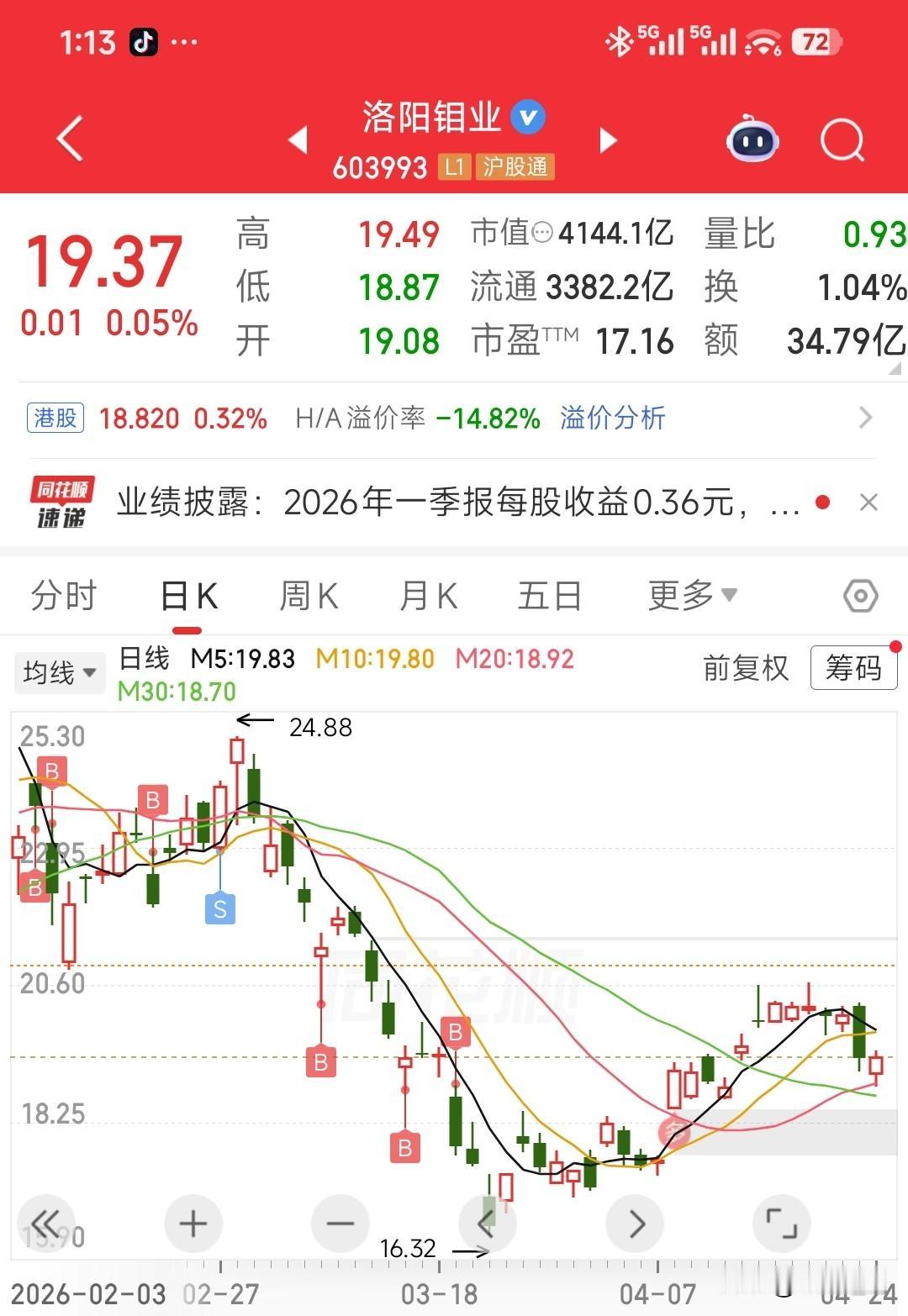Tap the back arrow to exit stock page
This screenshot has width=908, height=1316.
(71, 139)
